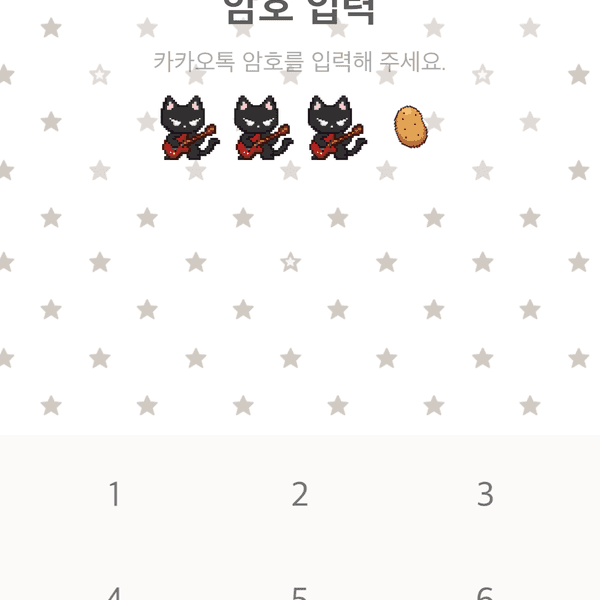The height and width of the screenshot is (600, 600).
Task: Choose digit 6 on the keypad
Action: coord(485,593)
